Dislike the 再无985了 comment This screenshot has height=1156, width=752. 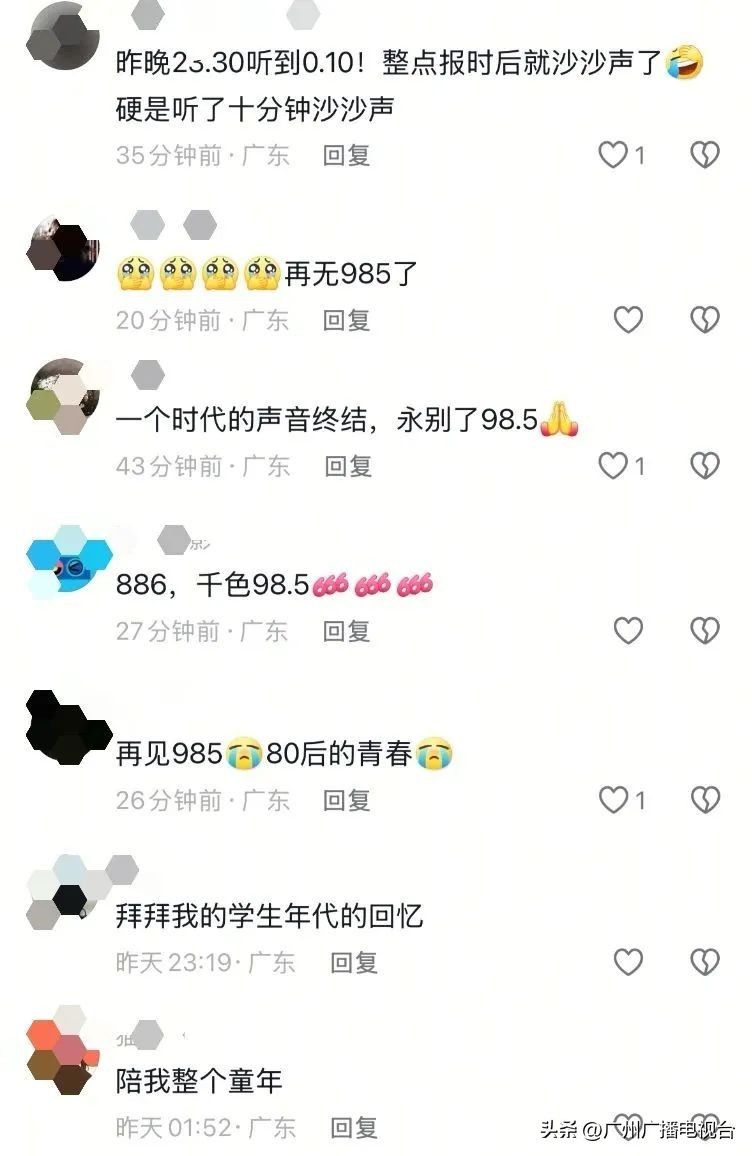(x=705, y=320)
